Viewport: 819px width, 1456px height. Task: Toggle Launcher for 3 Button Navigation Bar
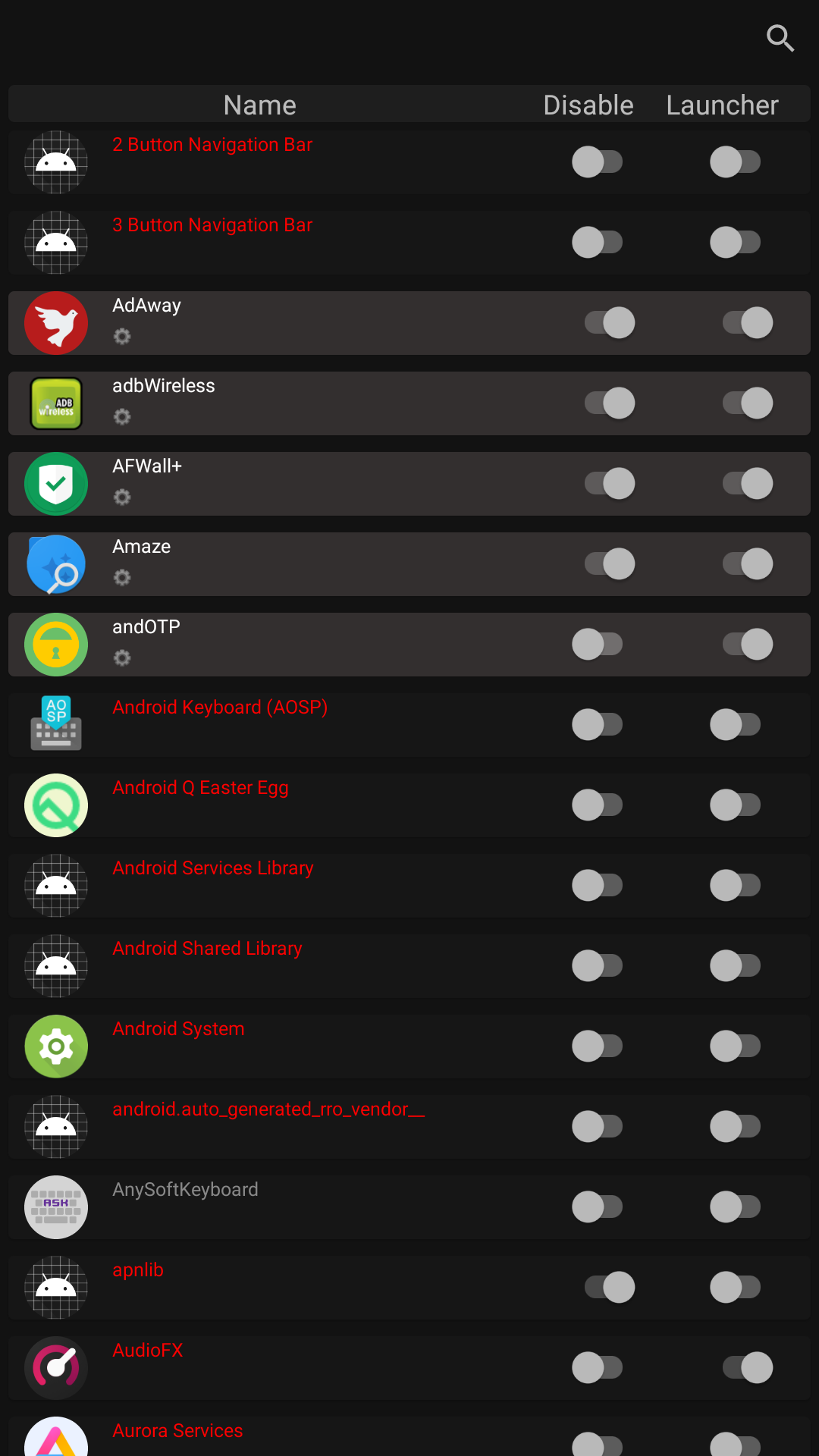[735, 243]
